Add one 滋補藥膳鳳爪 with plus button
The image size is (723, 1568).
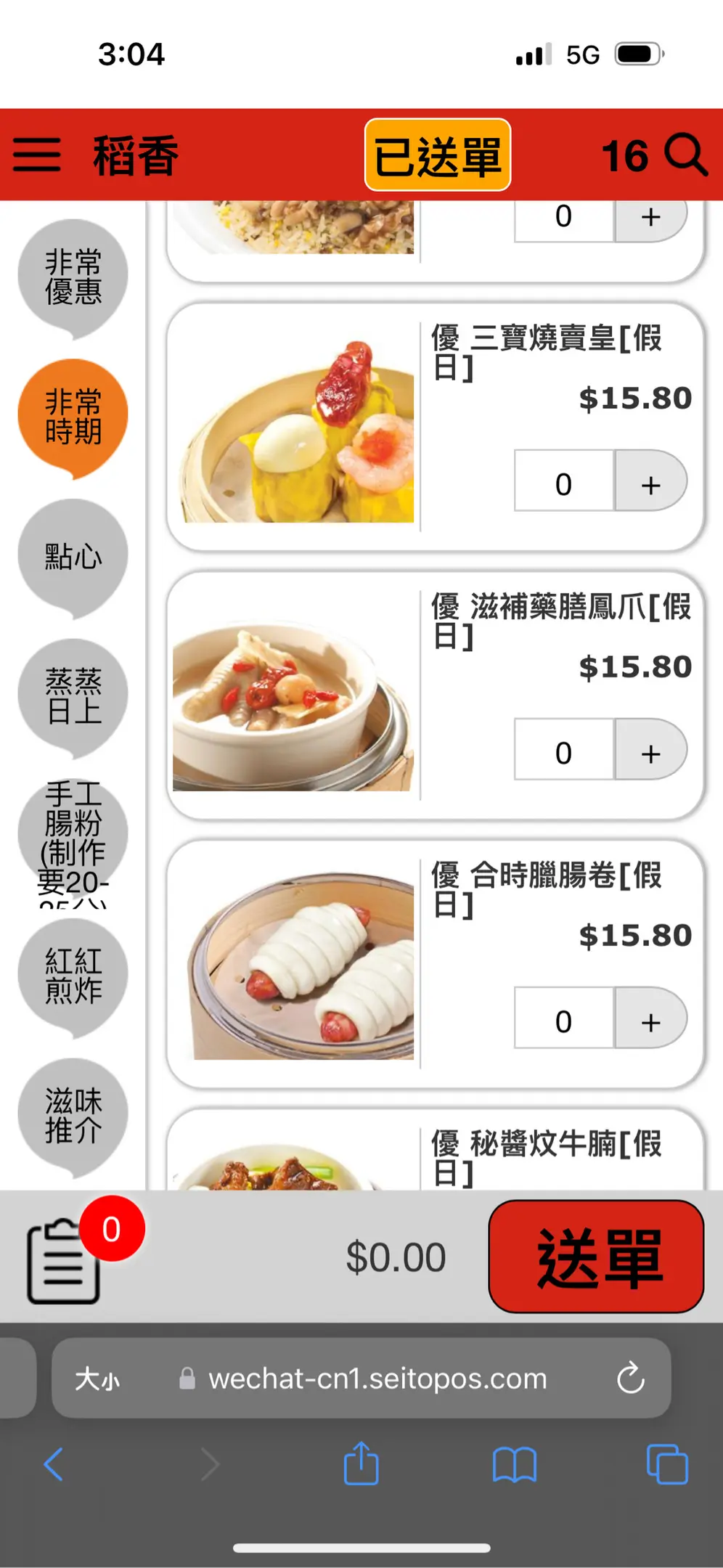point(650,752)
